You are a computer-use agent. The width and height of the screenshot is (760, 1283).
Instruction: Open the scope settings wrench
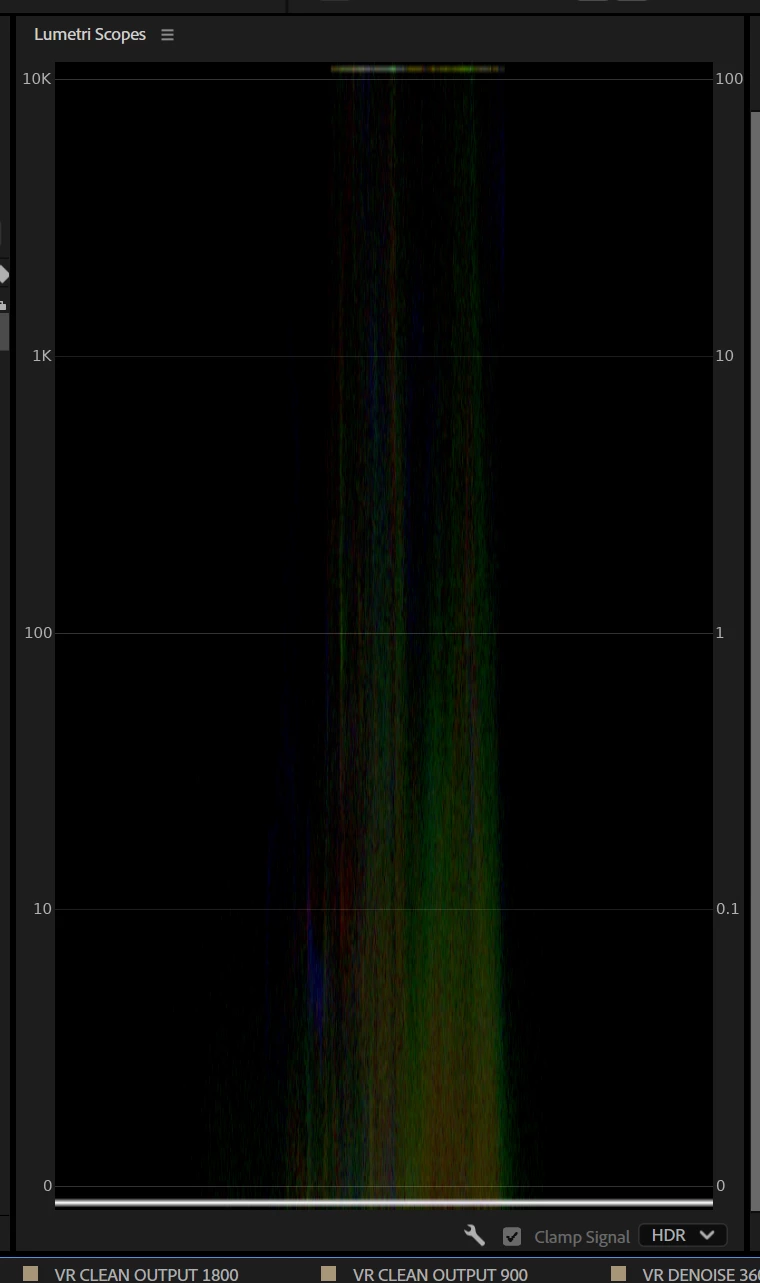475,1236
